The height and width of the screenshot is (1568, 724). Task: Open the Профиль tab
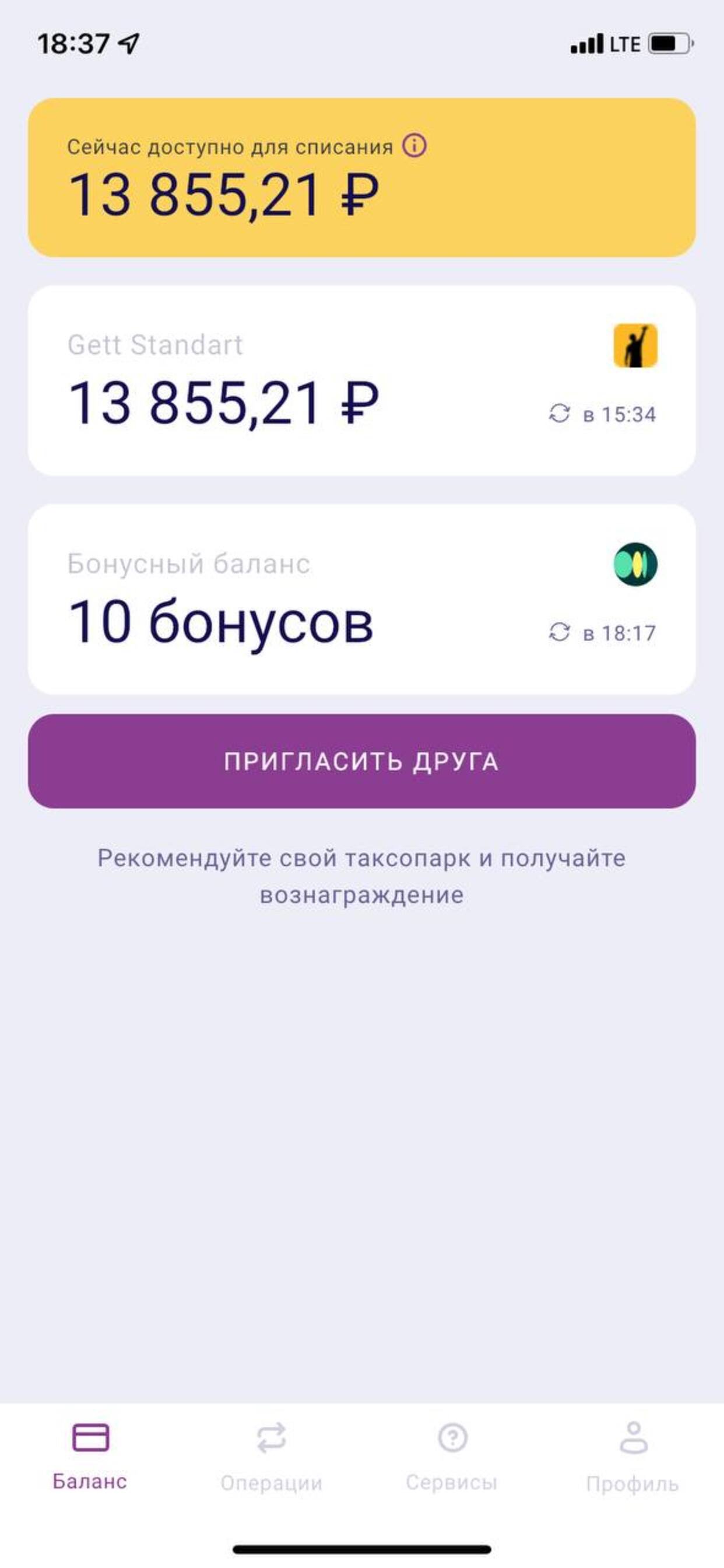[x=632, y=1454]
